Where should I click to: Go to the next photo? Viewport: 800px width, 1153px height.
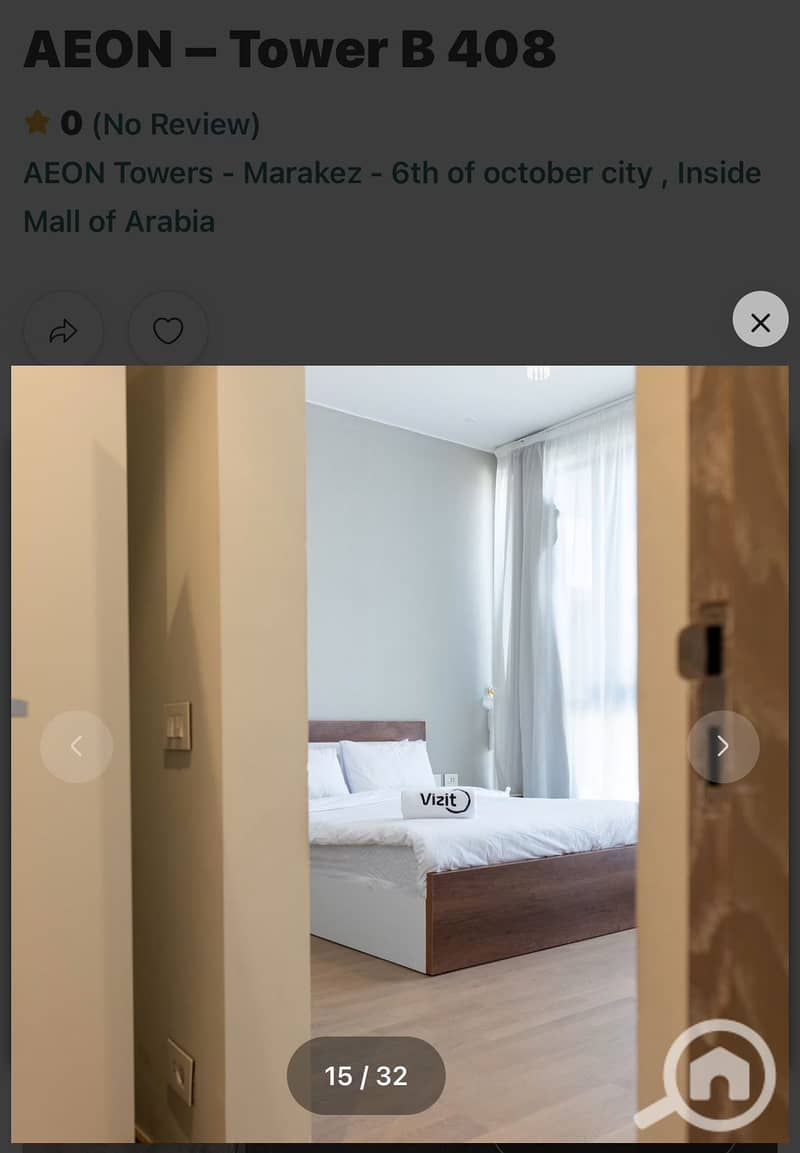722,746
